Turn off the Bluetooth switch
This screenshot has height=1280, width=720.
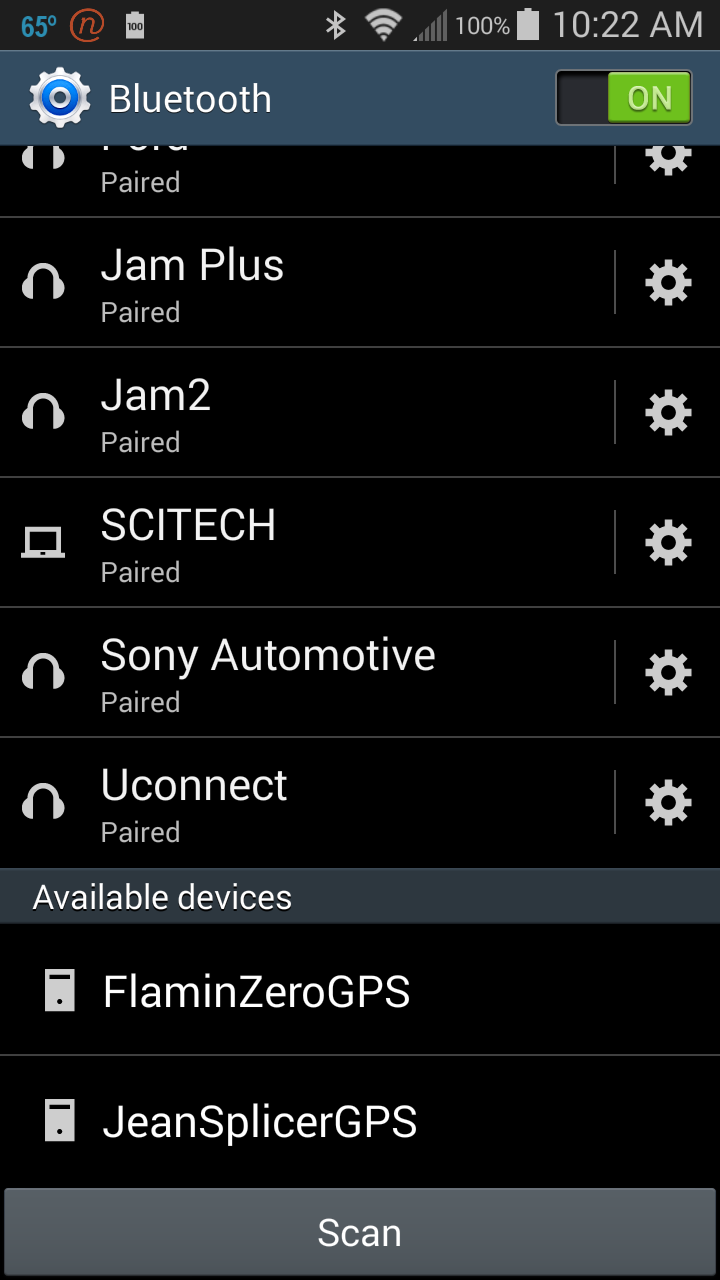click(x=624, y=97)
